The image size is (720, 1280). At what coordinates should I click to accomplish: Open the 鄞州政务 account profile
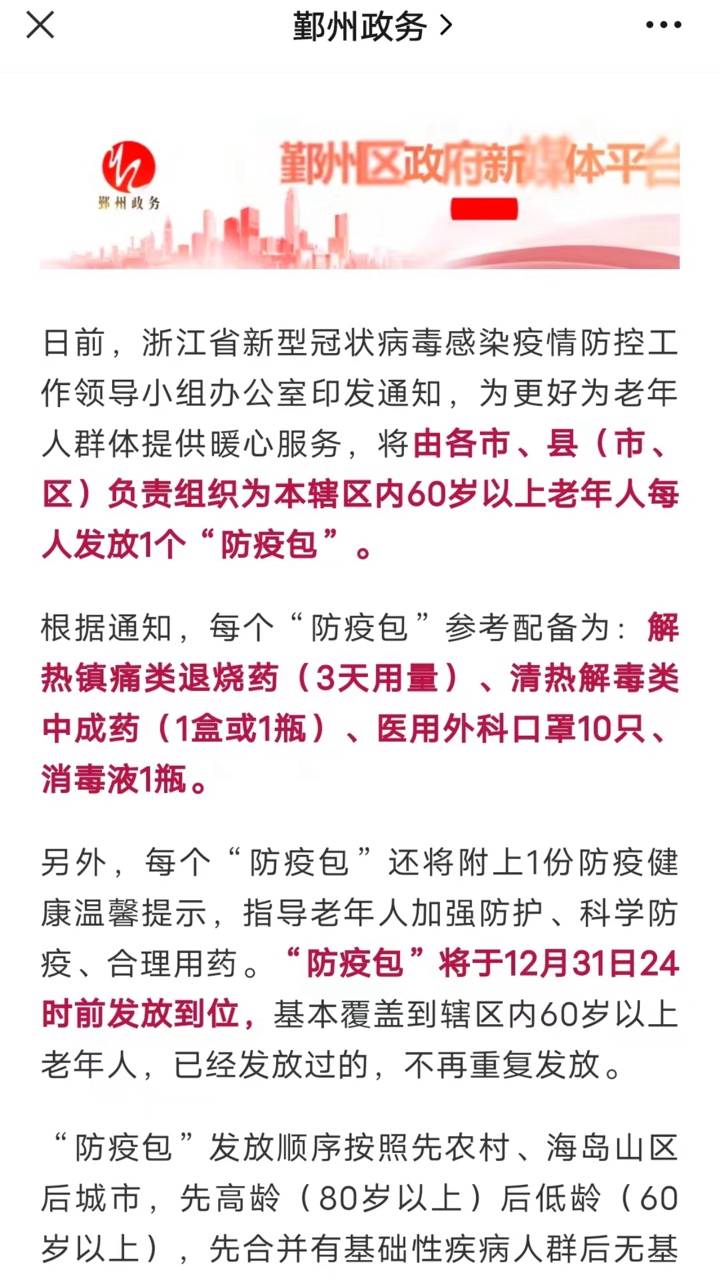(x=372, y=26)
